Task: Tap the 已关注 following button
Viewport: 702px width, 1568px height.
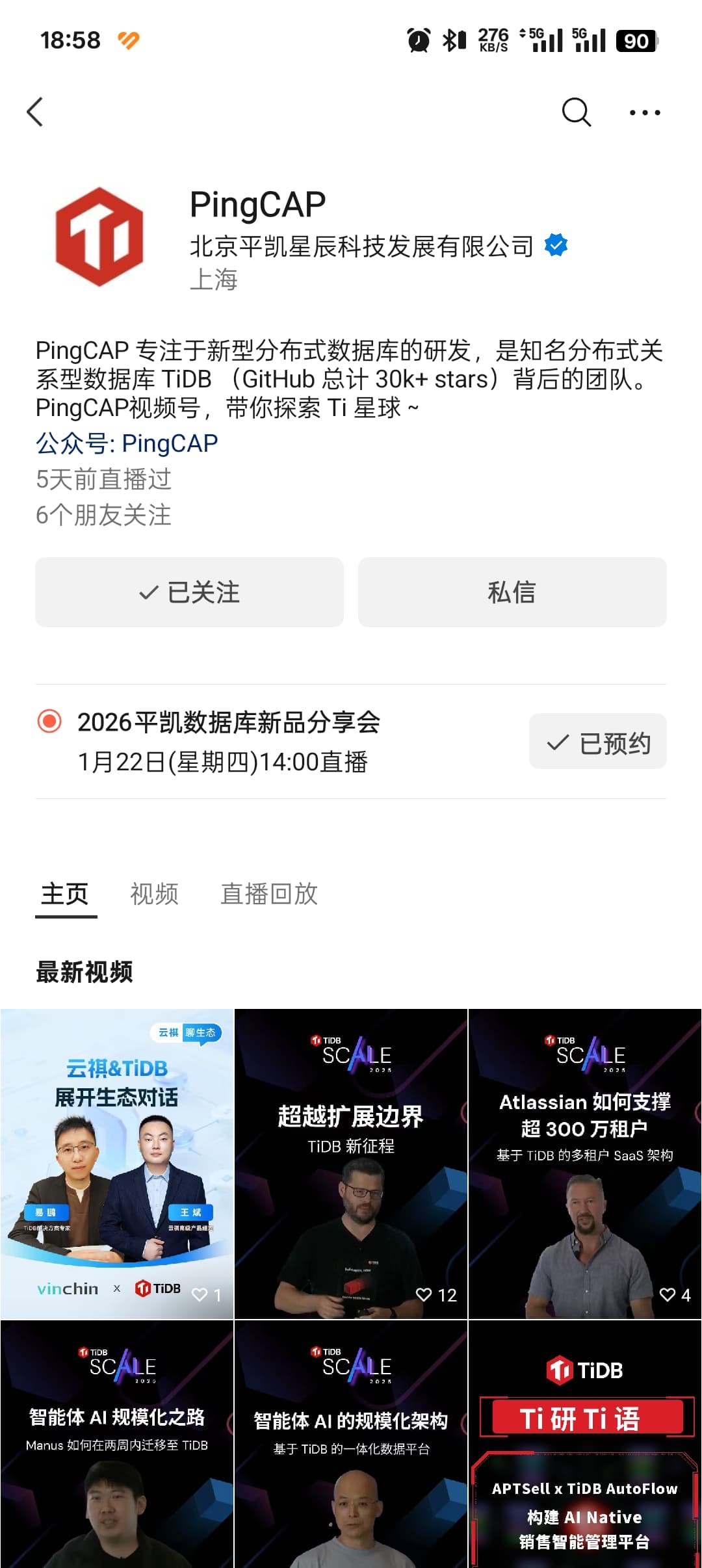Action: point(189,592)
